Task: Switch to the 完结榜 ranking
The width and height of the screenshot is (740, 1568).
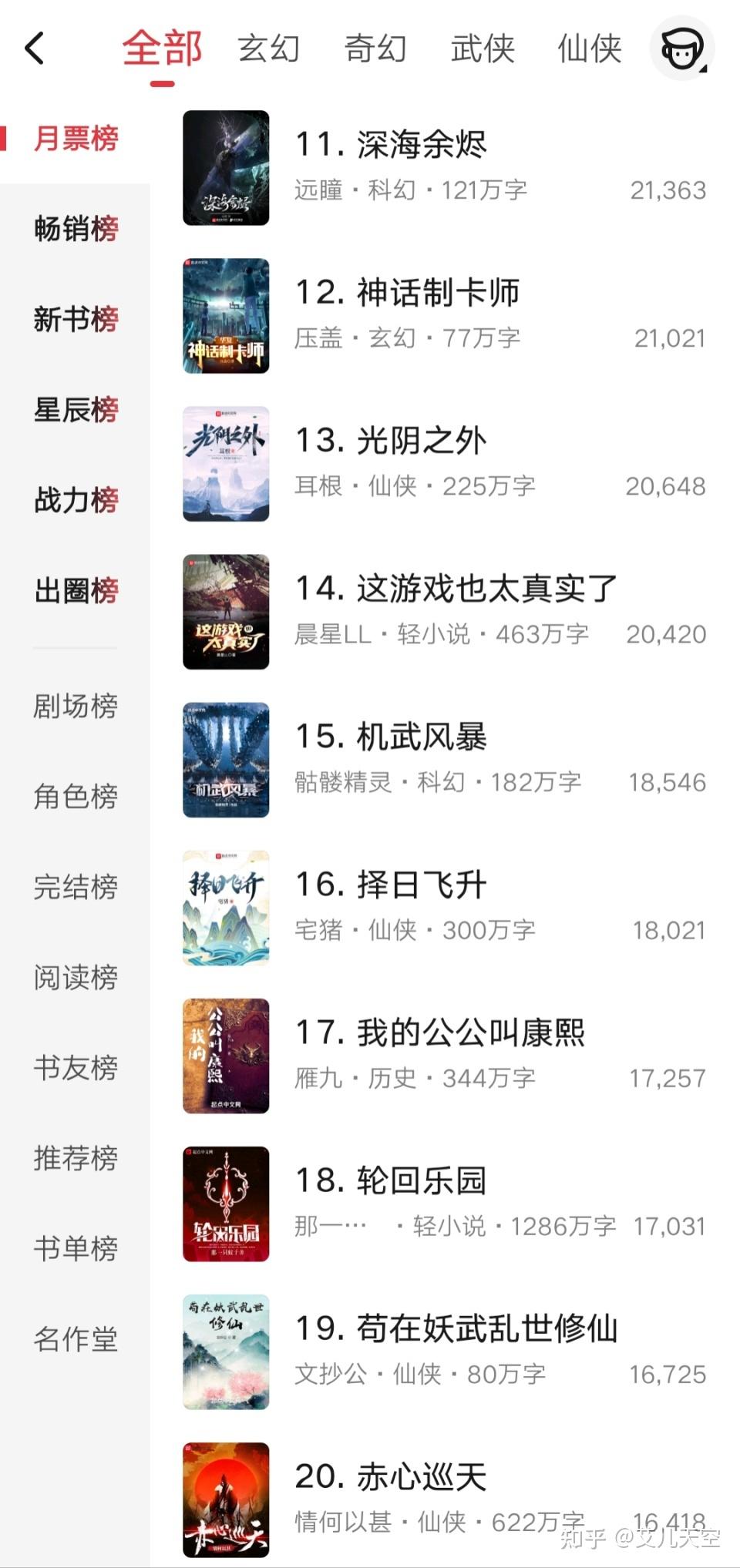Action: 76,887
